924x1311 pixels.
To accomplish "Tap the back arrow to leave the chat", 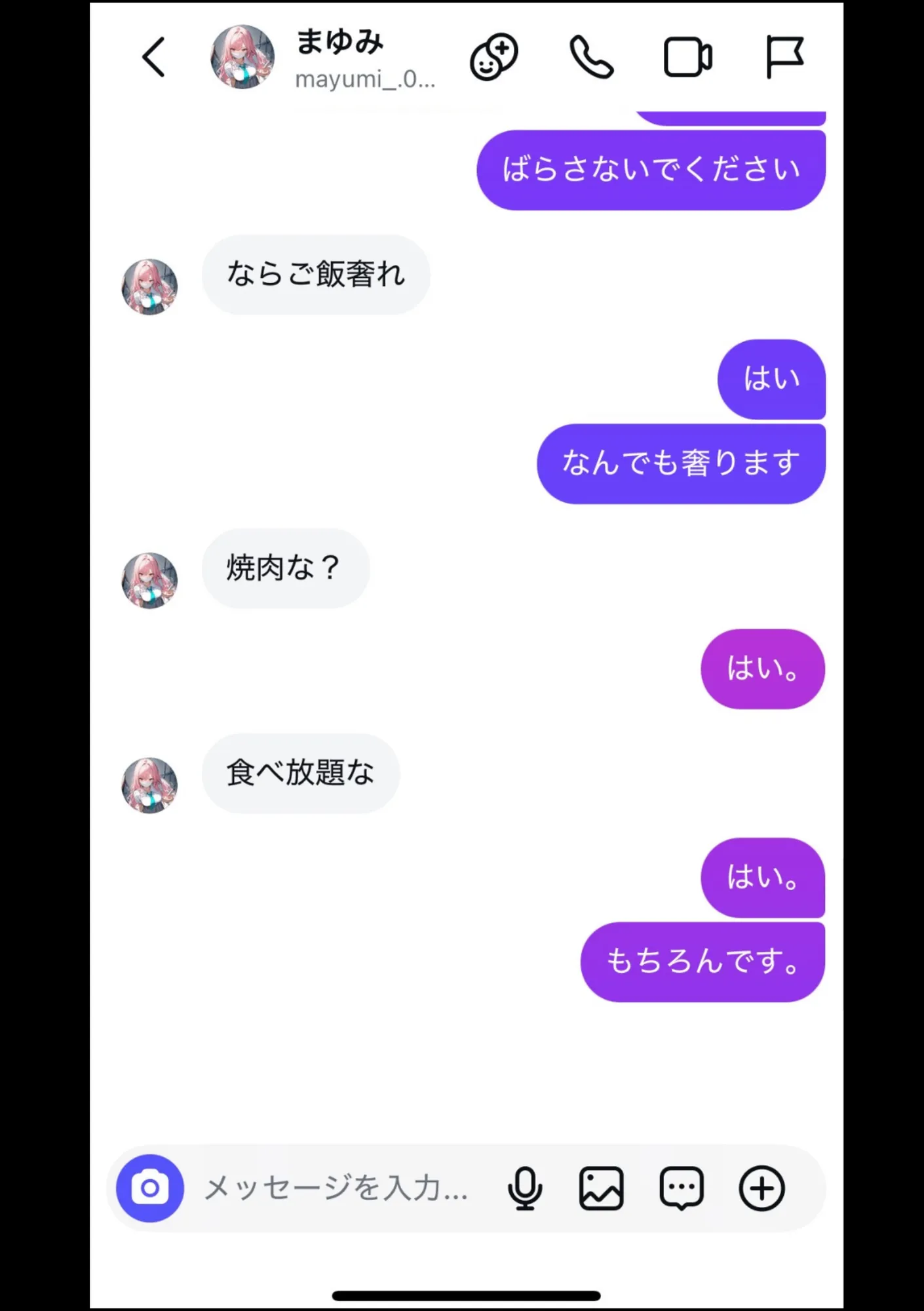I will (x=153, y=56).
